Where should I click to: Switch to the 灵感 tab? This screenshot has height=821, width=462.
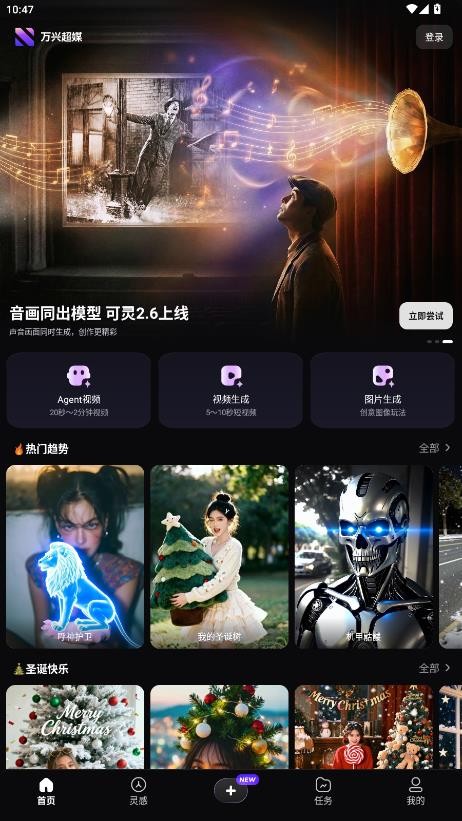[x=138, y=791]
